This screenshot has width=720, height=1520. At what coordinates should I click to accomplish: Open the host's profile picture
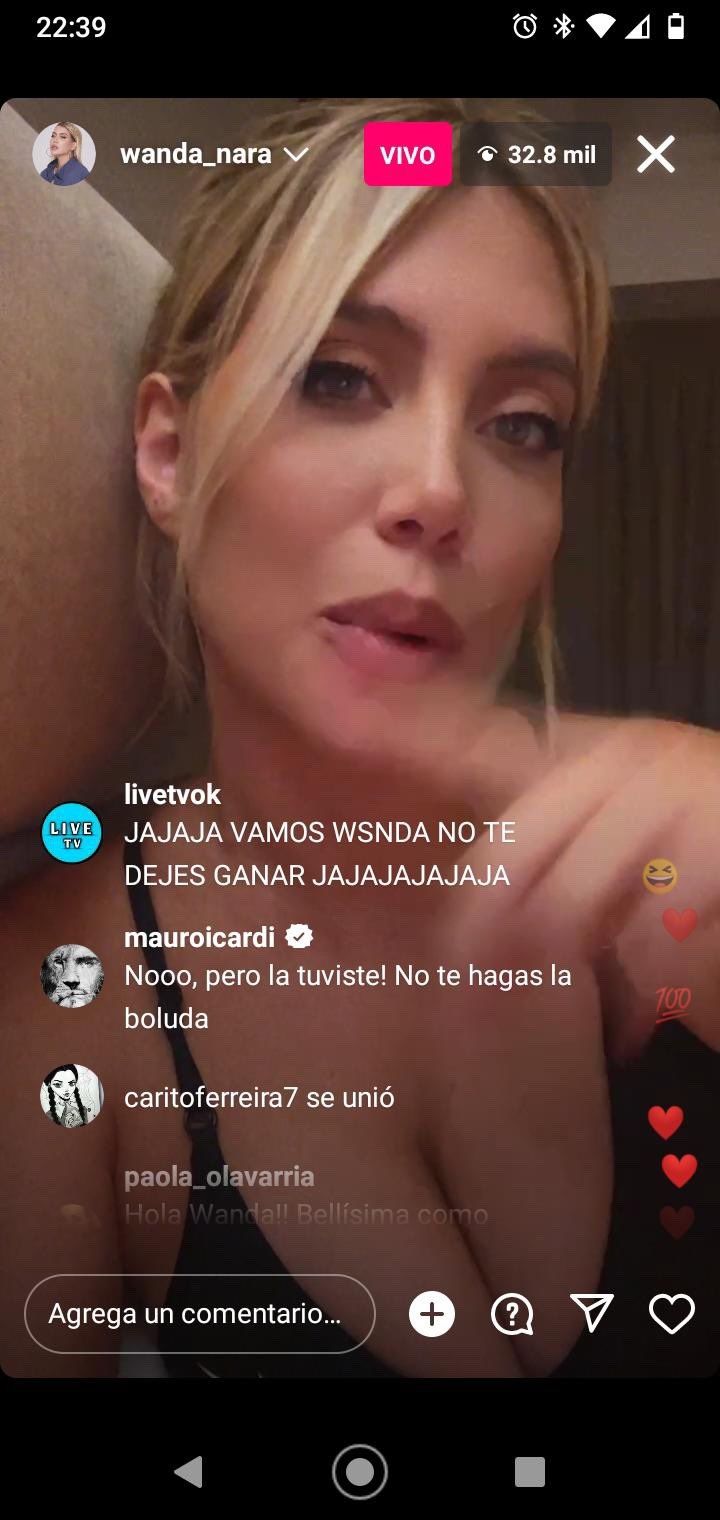[64, 154]
